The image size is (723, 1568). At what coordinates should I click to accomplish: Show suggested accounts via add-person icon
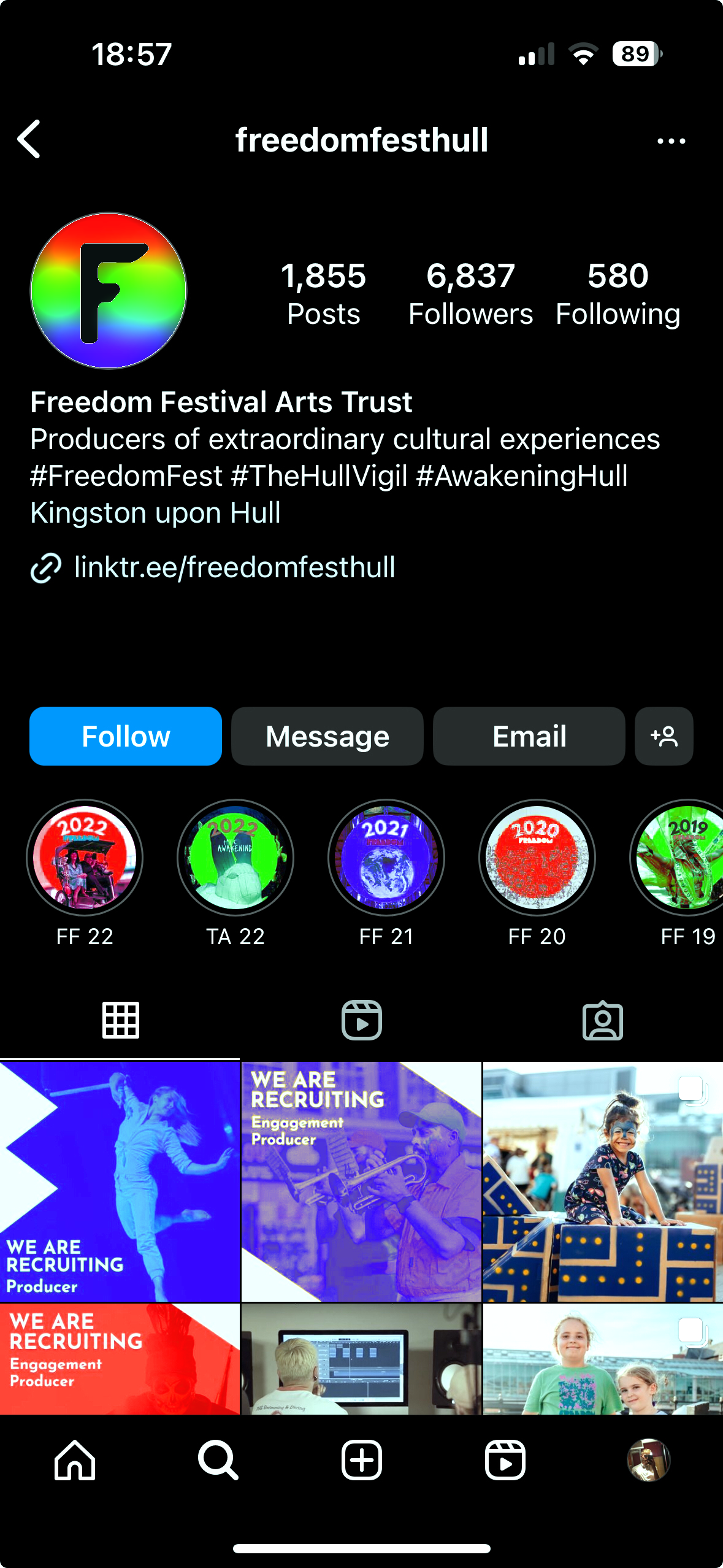tap(664, 736)
